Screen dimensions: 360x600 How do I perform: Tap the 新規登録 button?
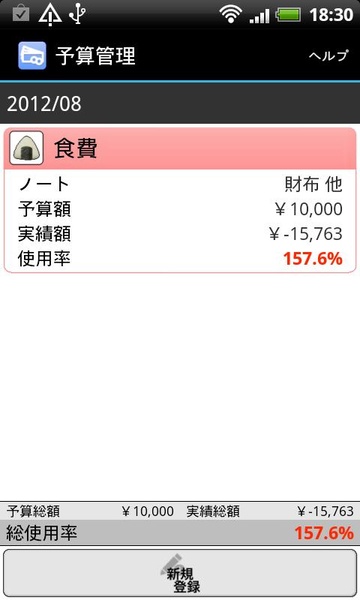180,573
